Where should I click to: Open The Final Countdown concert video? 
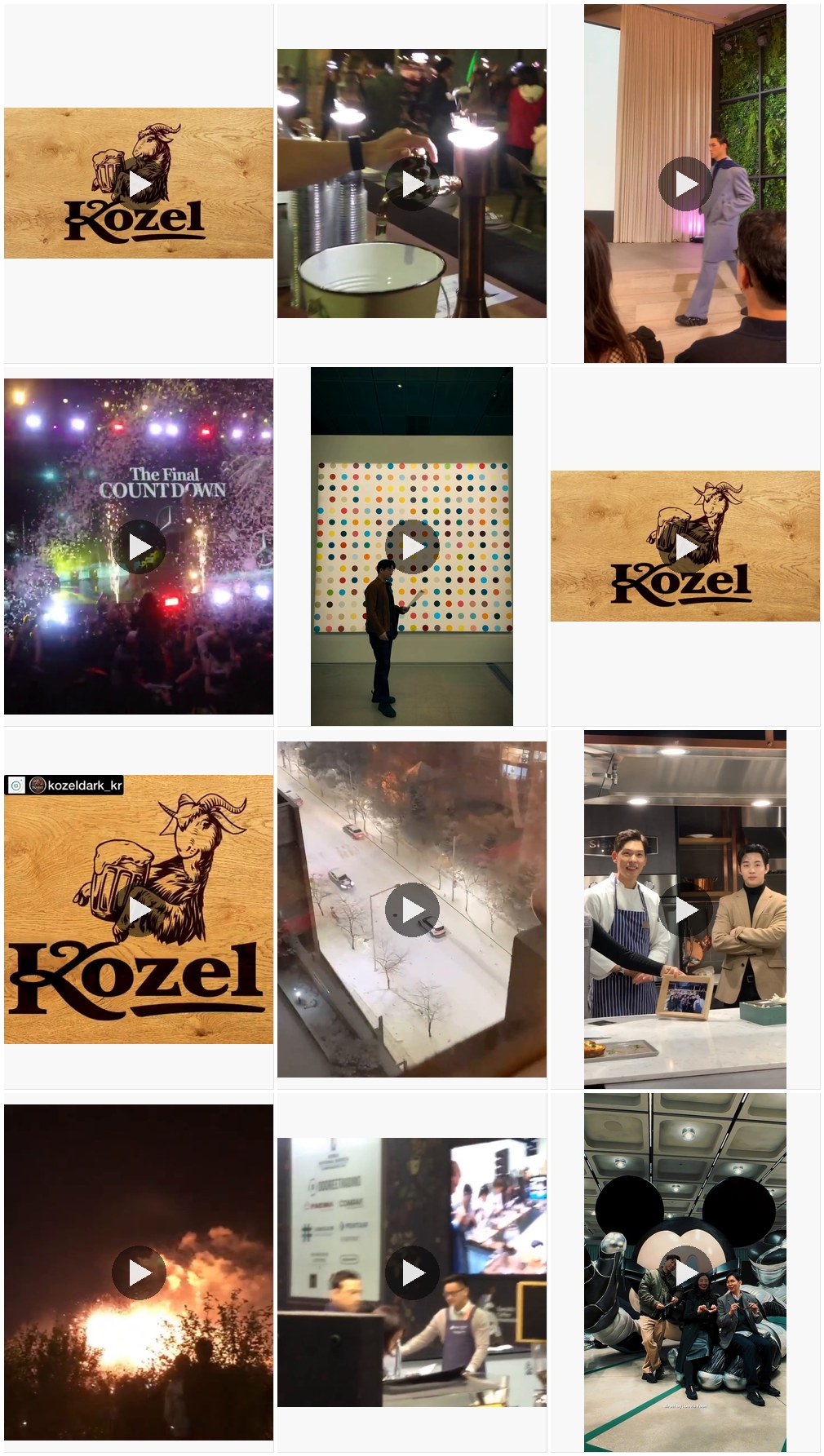[139, 547]
